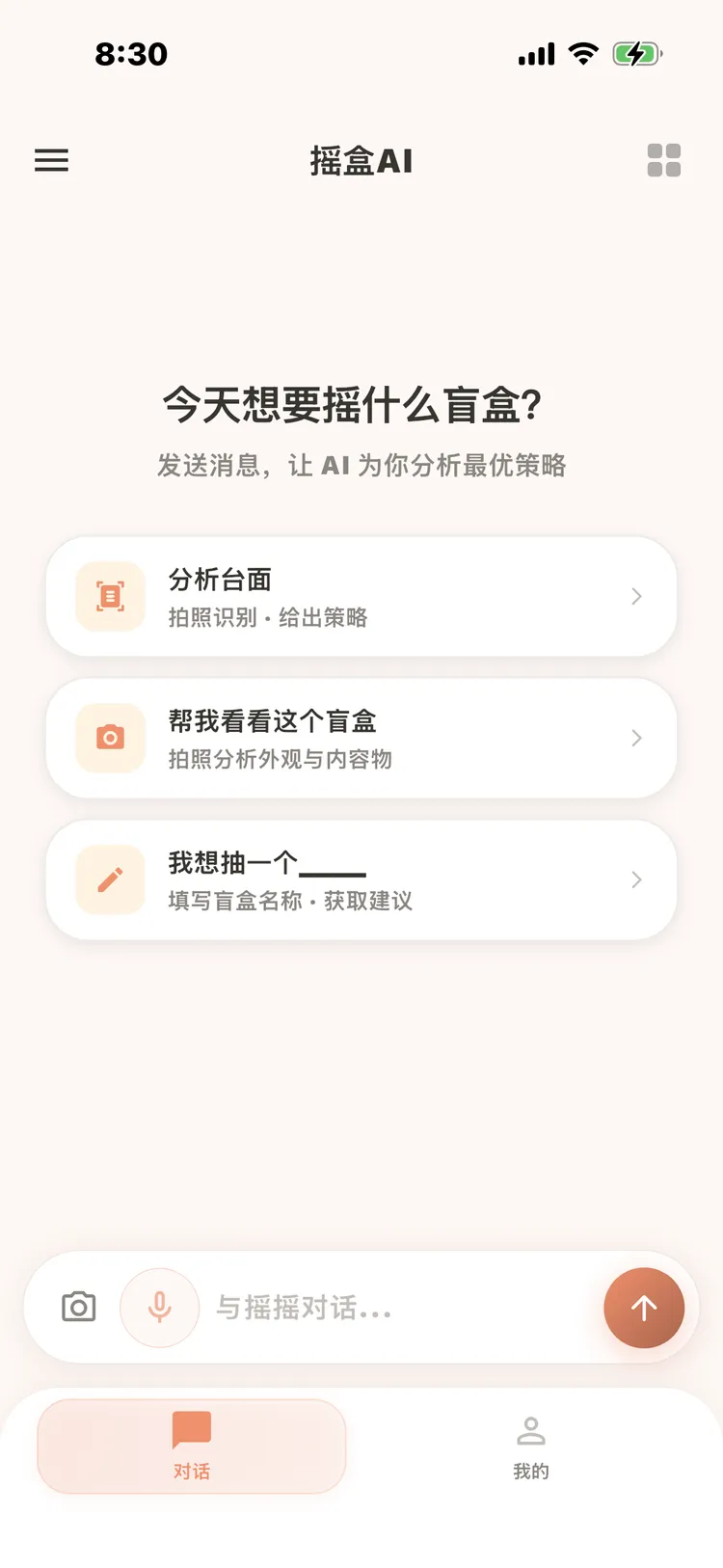Image resolution: width=723 pixels, height=1568 pixels.
Task: Open 帮我看看这个盲盒 using its right arrow
Action: click(635, 738)
